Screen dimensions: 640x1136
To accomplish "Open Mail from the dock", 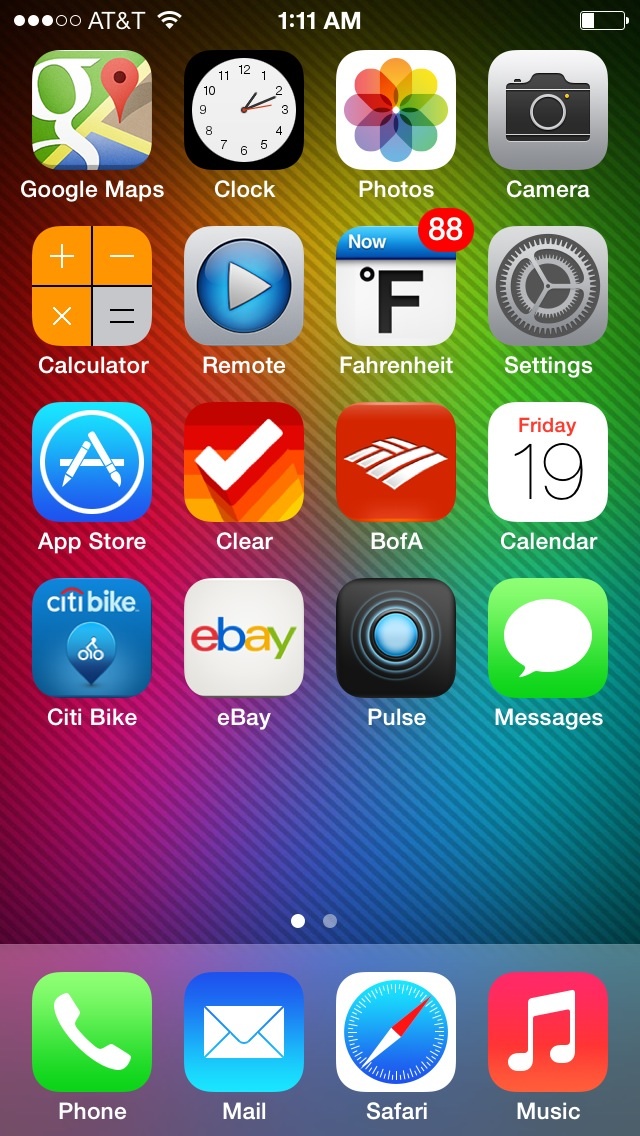I will (244, 1032).
